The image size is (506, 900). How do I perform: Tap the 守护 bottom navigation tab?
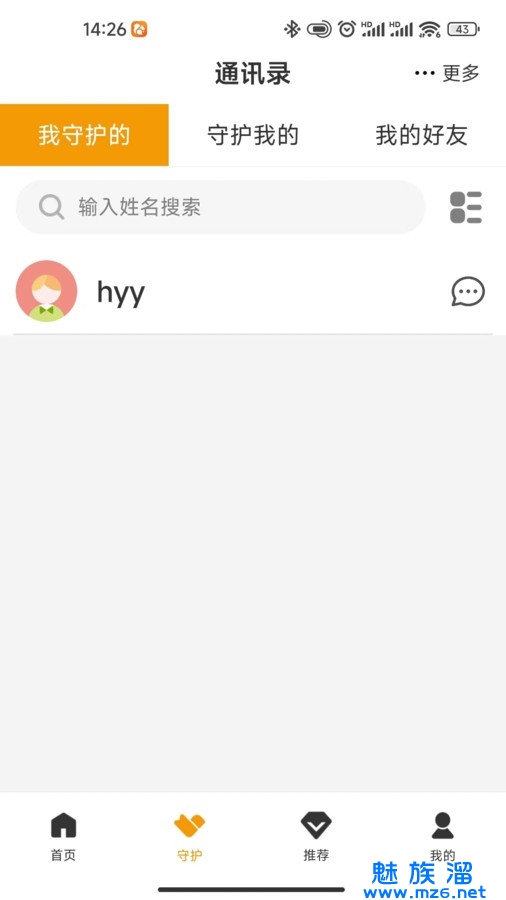click(189, 837)
